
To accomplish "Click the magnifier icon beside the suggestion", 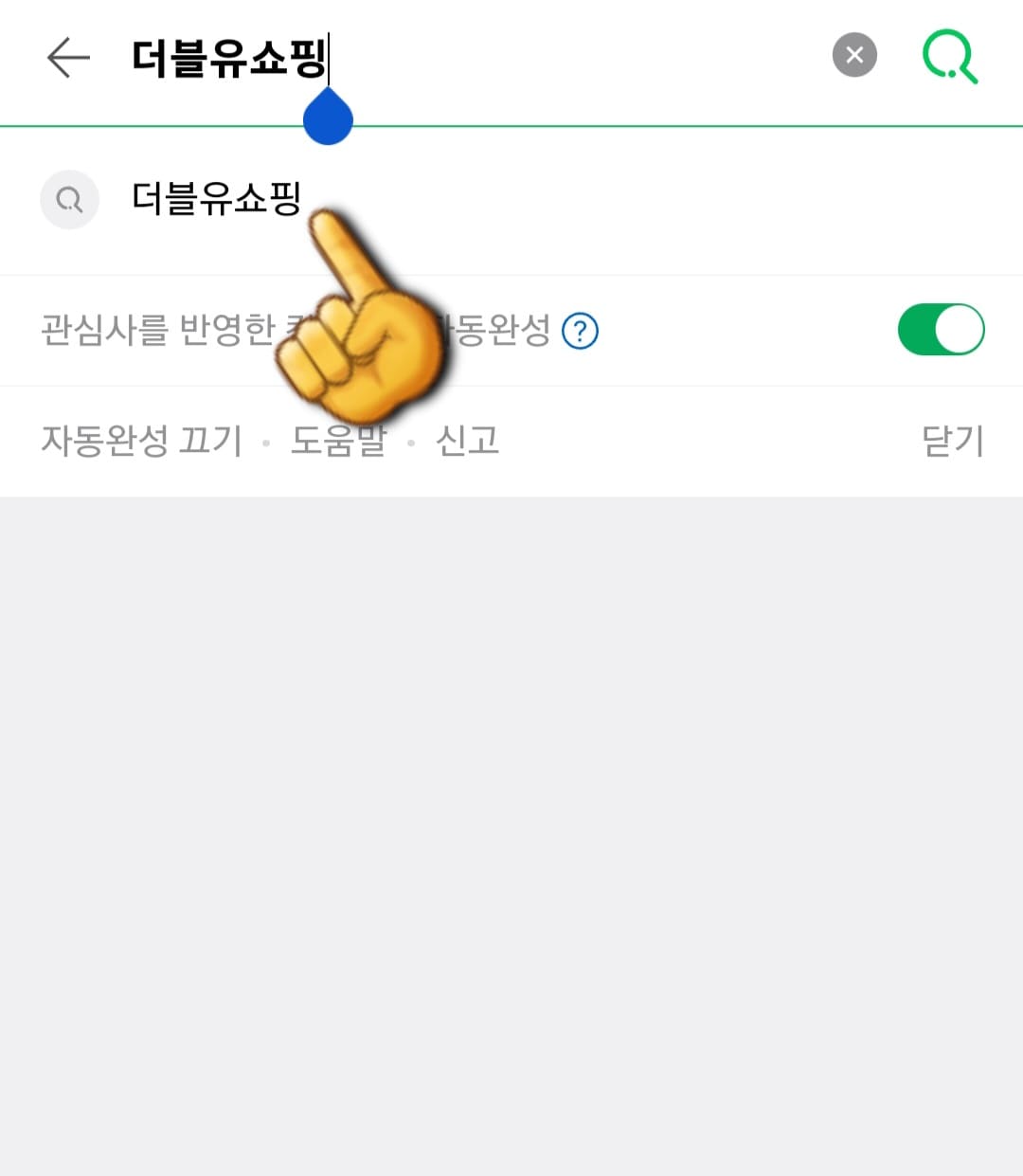I will [x=69, y=200].
